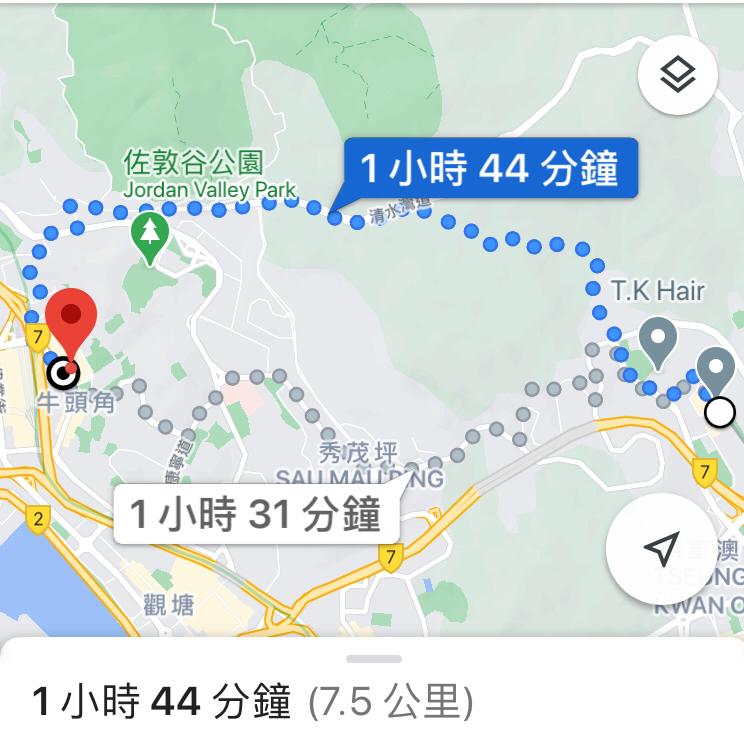This screenshot has width=744, height=737.
Task: Tap the 1小時 44 分鐘 route label
Action: [x=488, y=167]
